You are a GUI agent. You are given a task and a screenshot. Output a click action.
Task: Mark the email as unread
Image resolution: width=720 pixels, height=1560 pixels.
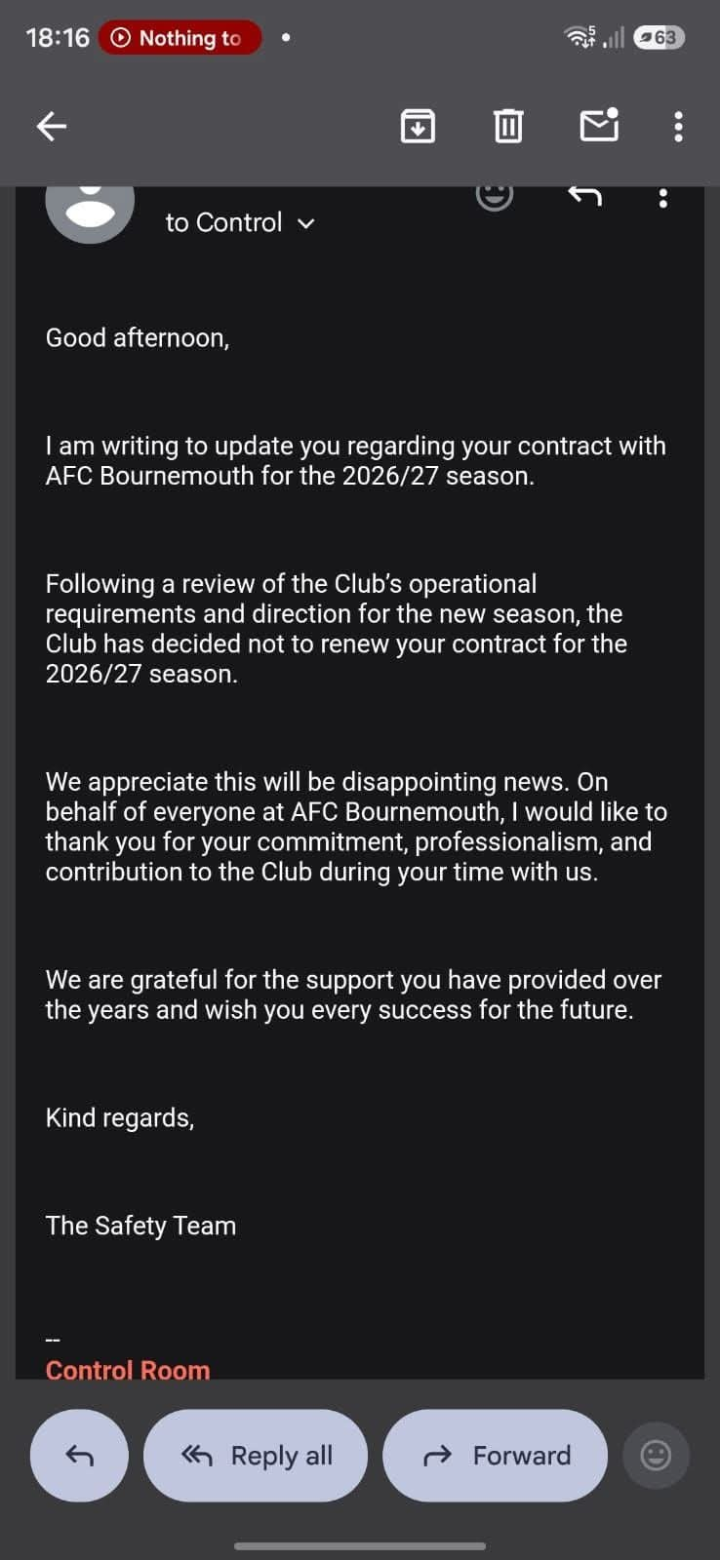pyautogui.click(x=599, y=125)
